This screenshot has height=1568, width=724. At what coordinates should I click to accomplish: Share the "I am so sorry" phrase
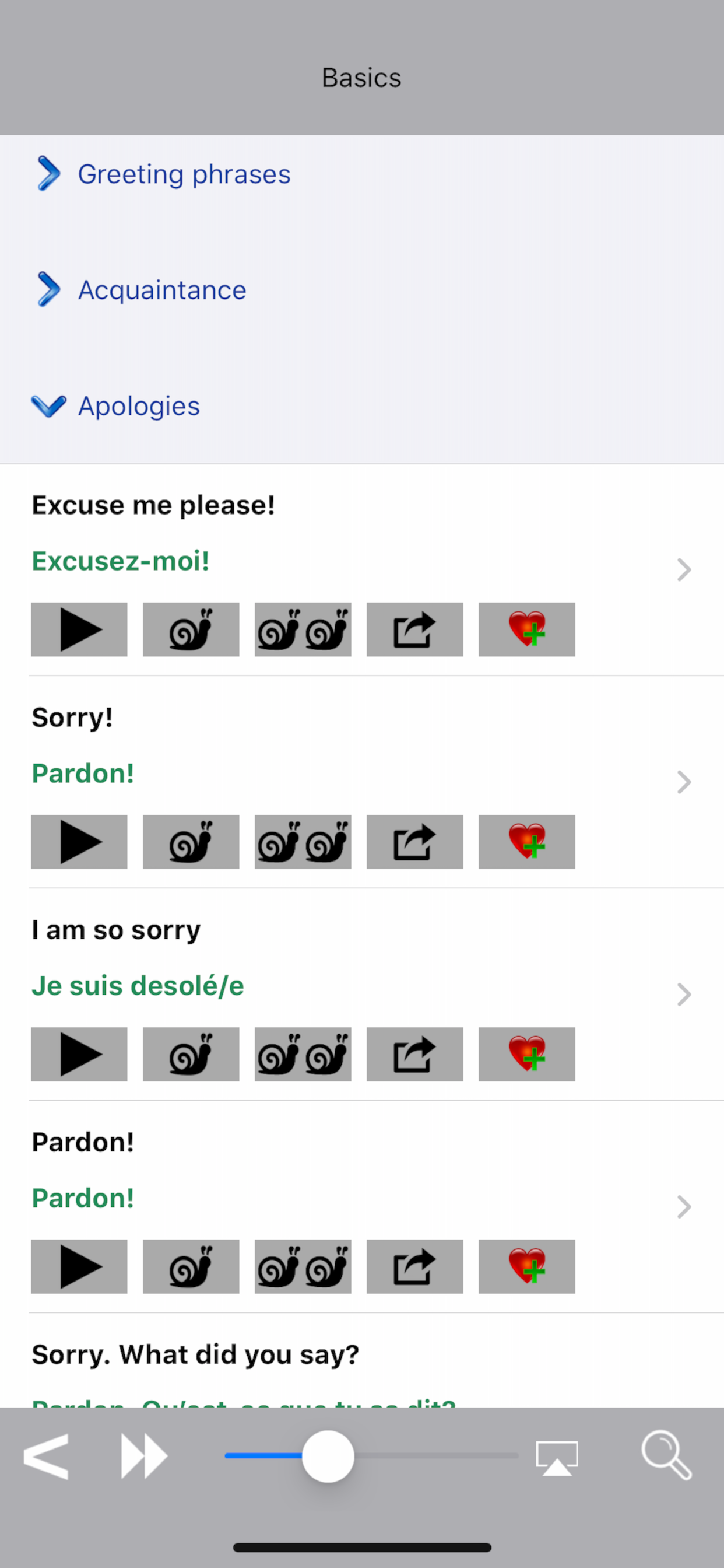click(x=414, y=1054)
